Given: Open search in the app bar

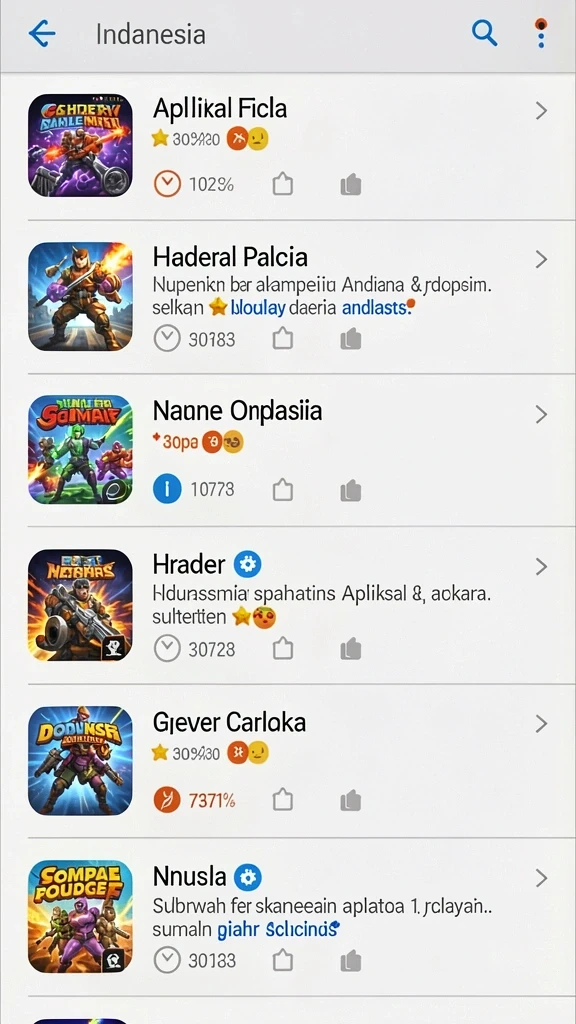Looking at the screenshot, I should point(484,33).
